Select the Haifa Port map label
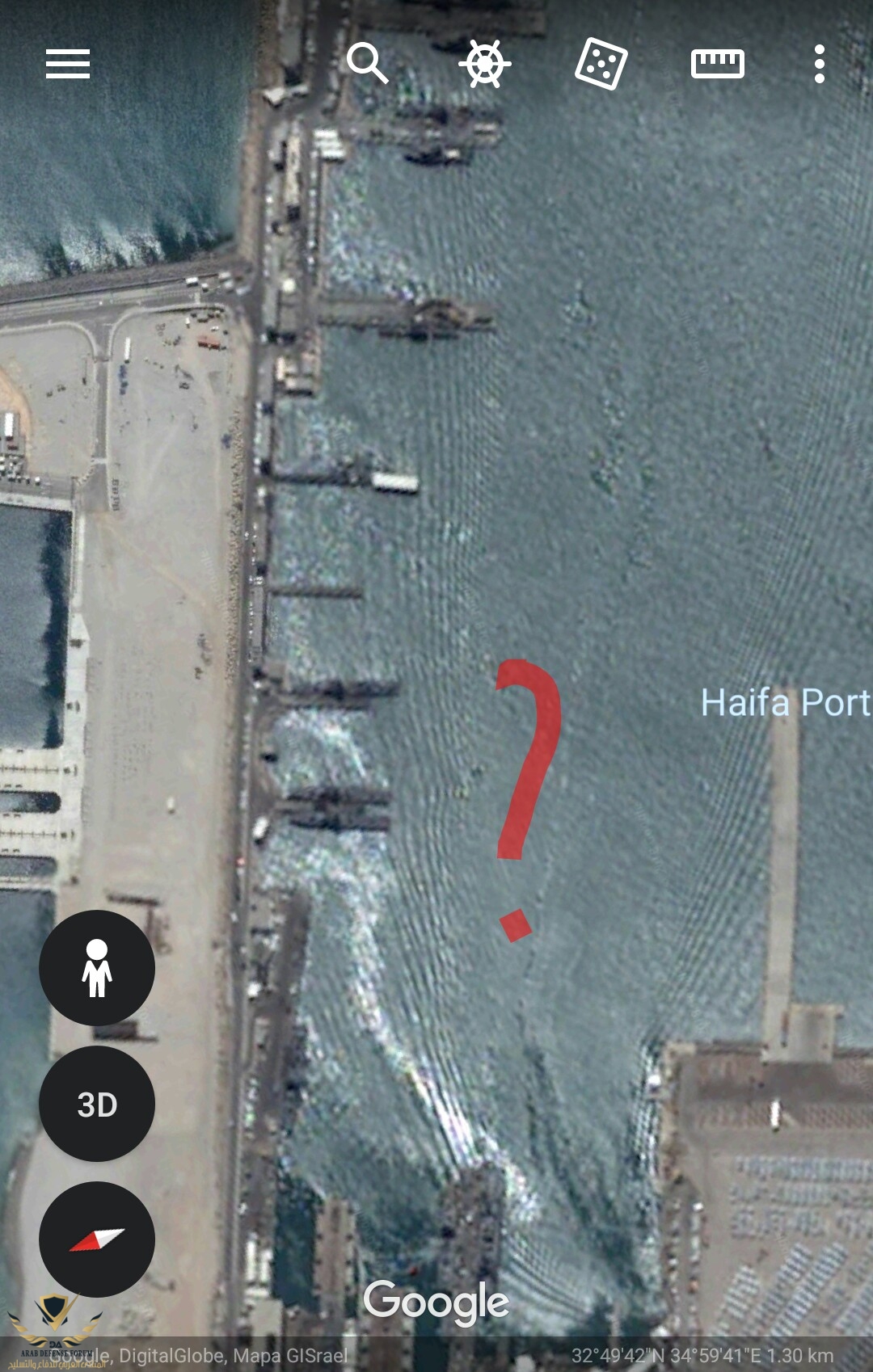 (785, 702)
